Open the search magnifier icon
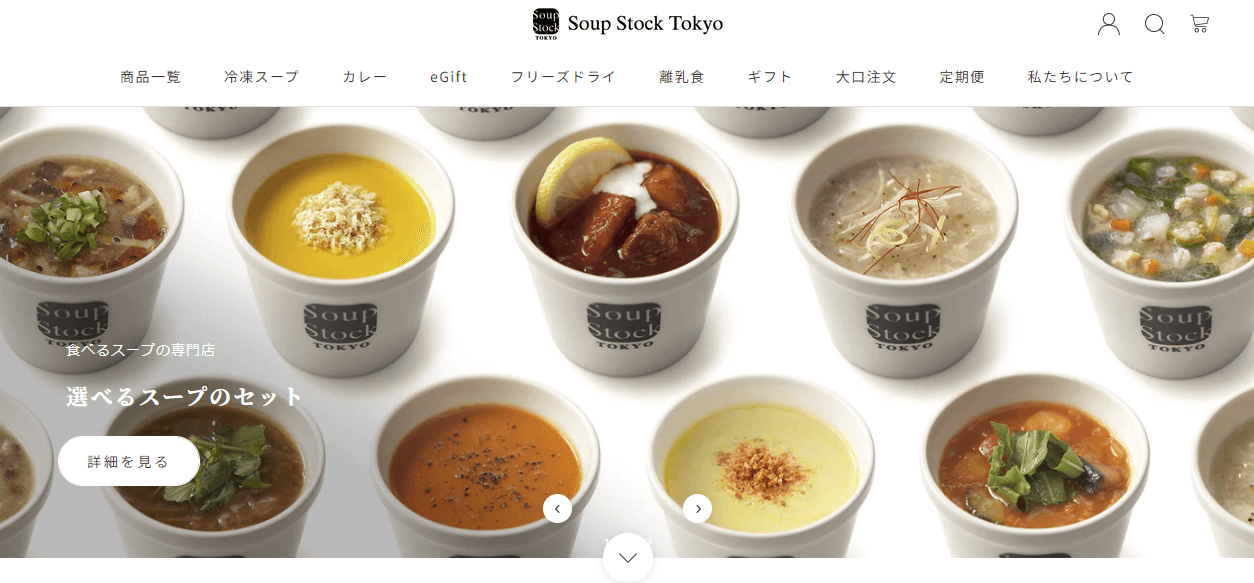The width and height of the screenshot is (1254, 583). point(1154,24)
